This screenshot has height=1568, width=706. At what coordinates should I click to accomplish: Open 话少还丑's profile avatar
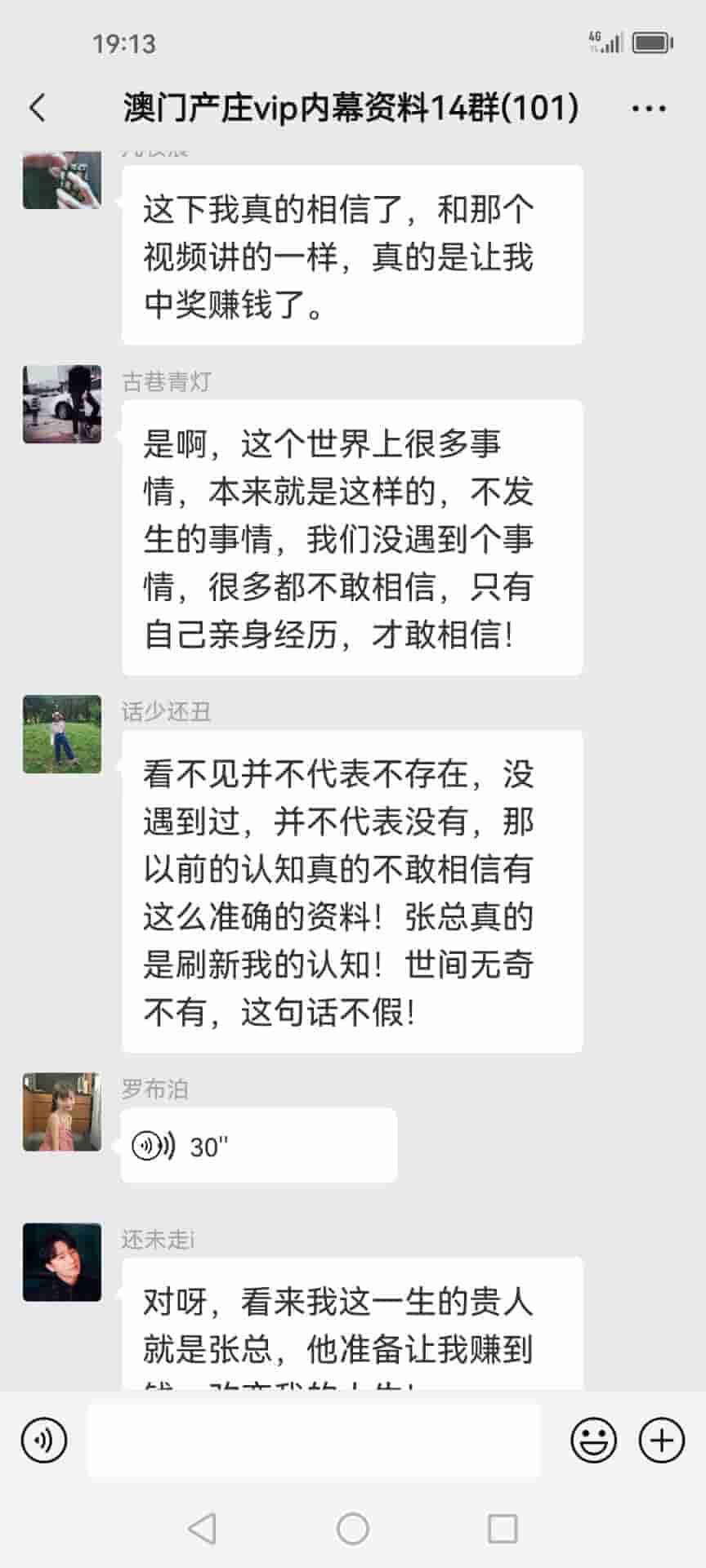62,734
